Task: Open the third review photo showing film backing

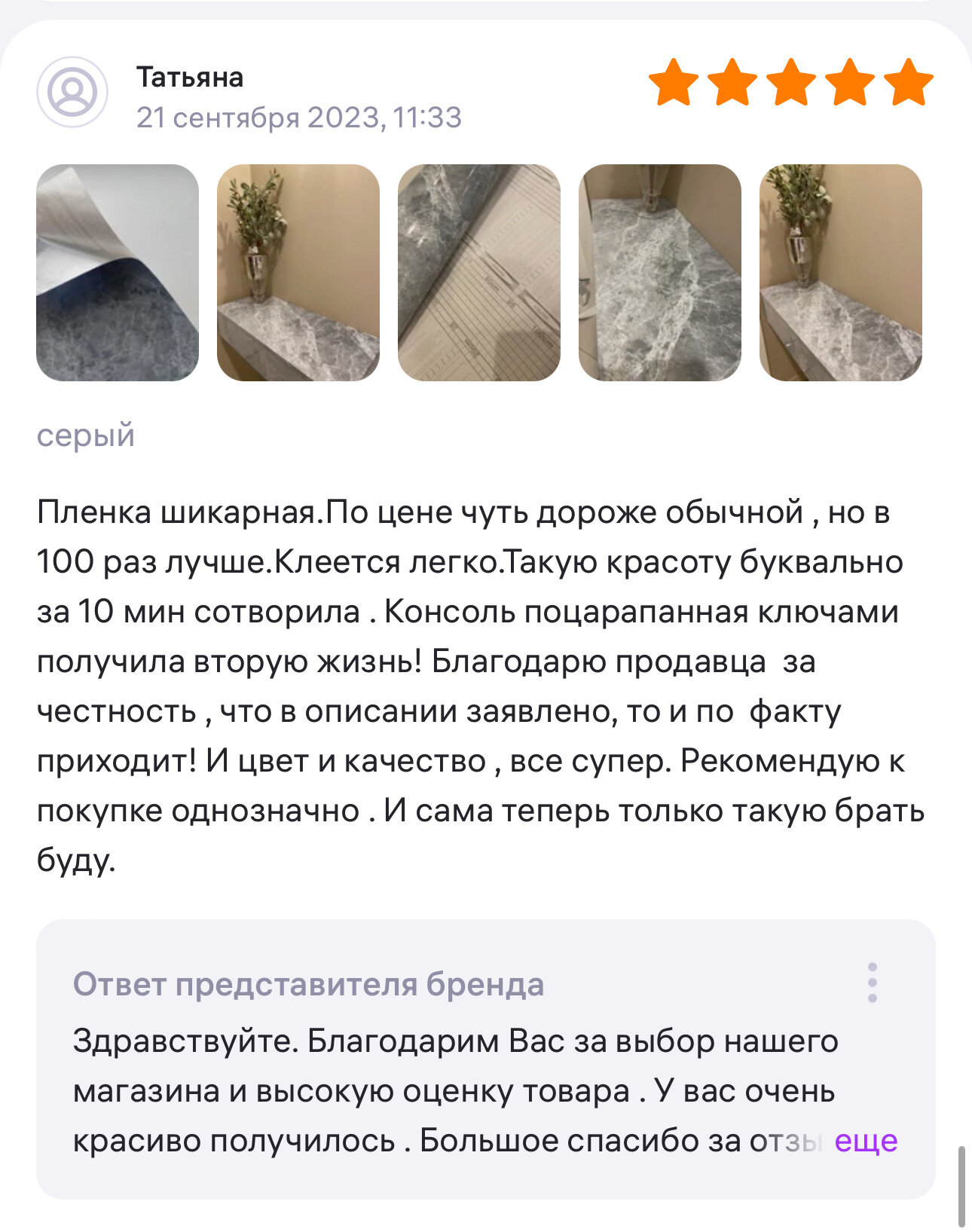Action: pyautogui.click(x=479, y=273)
